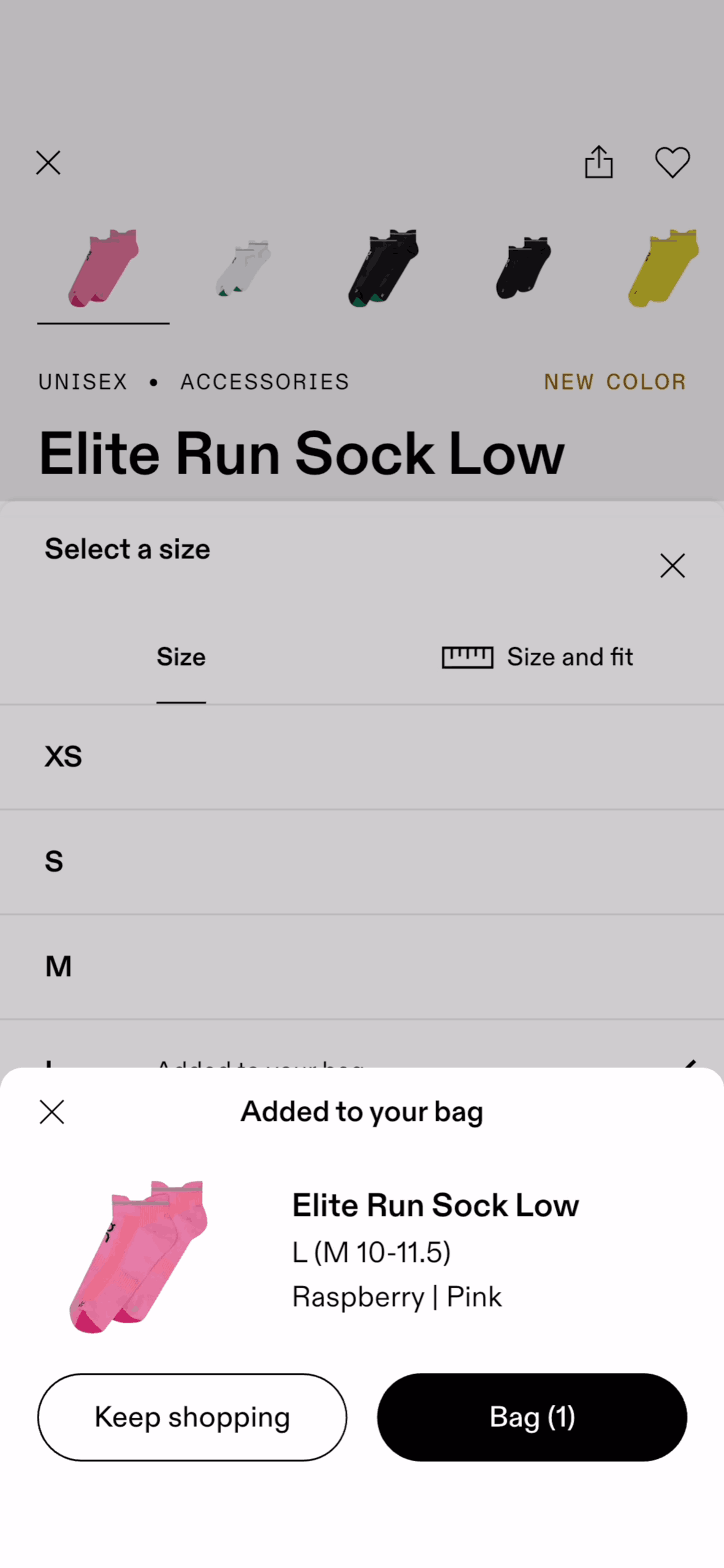Select the black and green sock color
This screenshot has width=724, height=1568.
click(383, 269)
